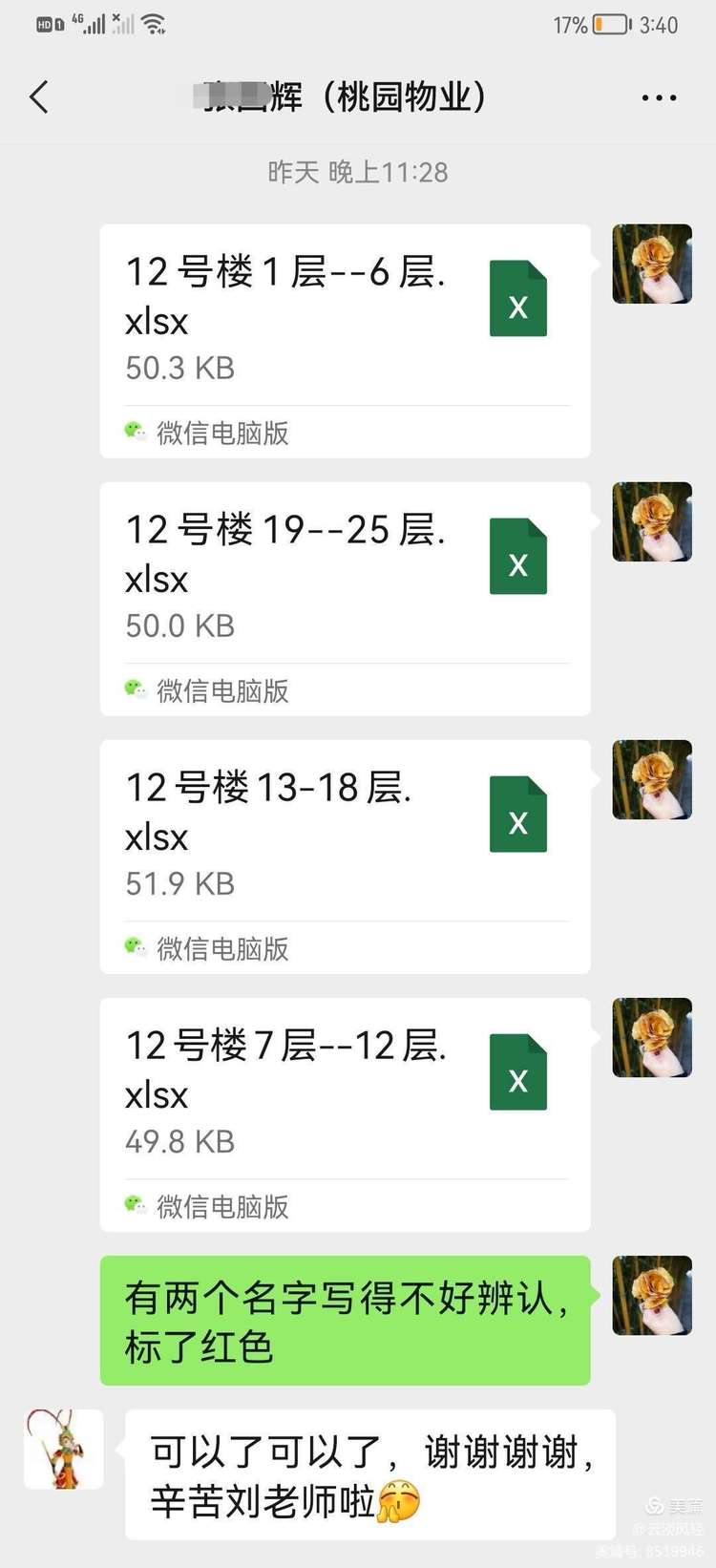This screenshot has width=716, height=1568.
Task: Tap the rose avatar beside the green message
Action: [652, 1295]
